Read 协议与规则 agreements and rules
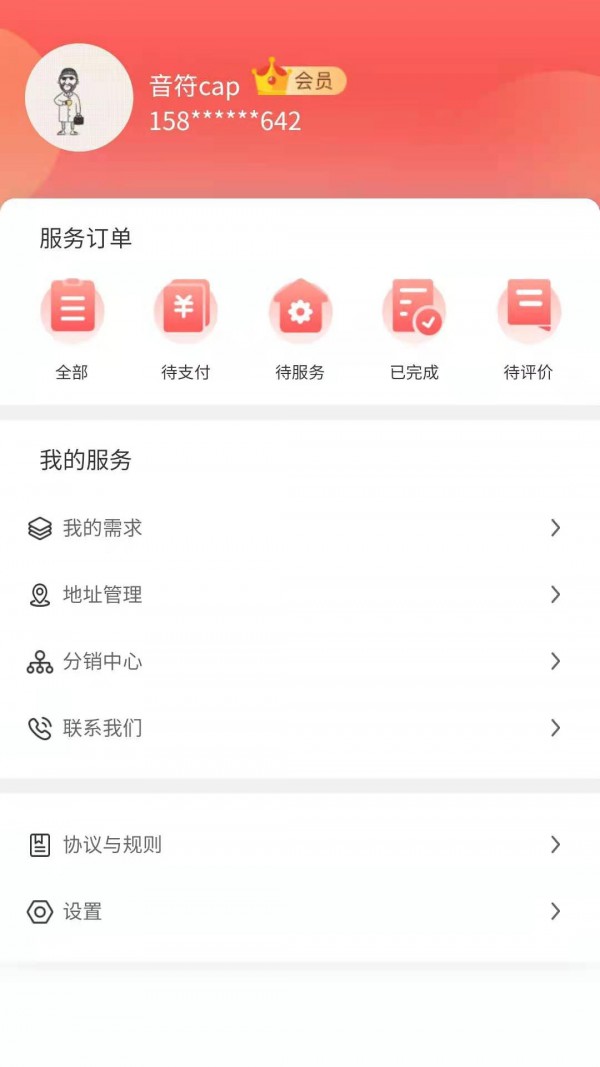The height and width of the screenshot is (1067, 600). tap(300, 845)
